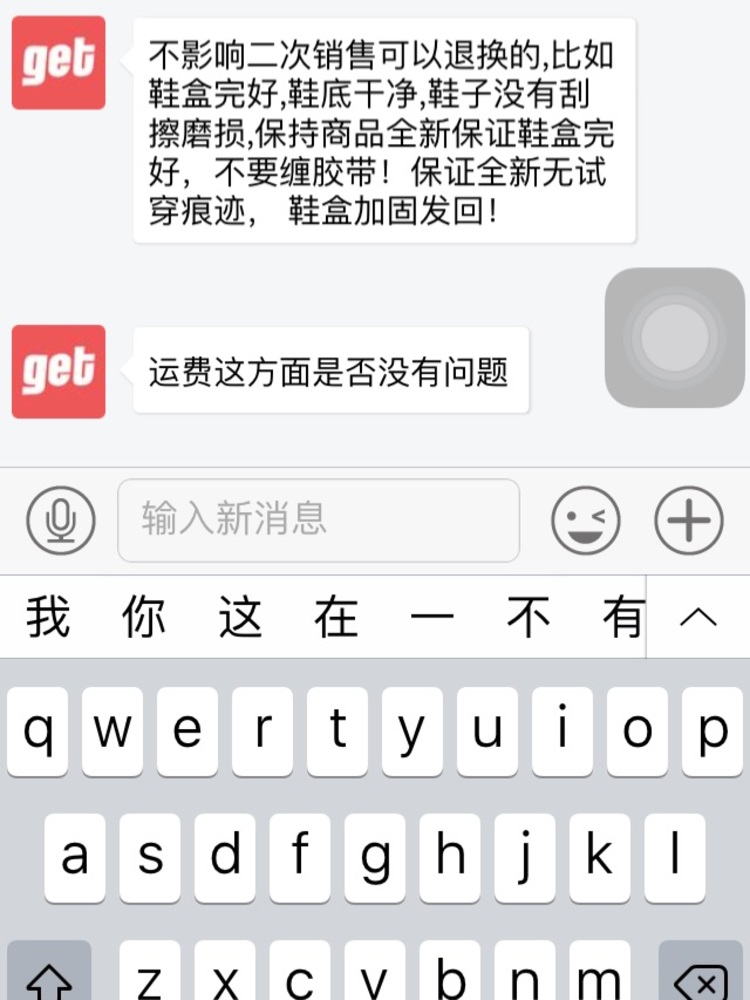Select the suggestion 你
The height and width of the screenshot is (1000, 750).
144,616
